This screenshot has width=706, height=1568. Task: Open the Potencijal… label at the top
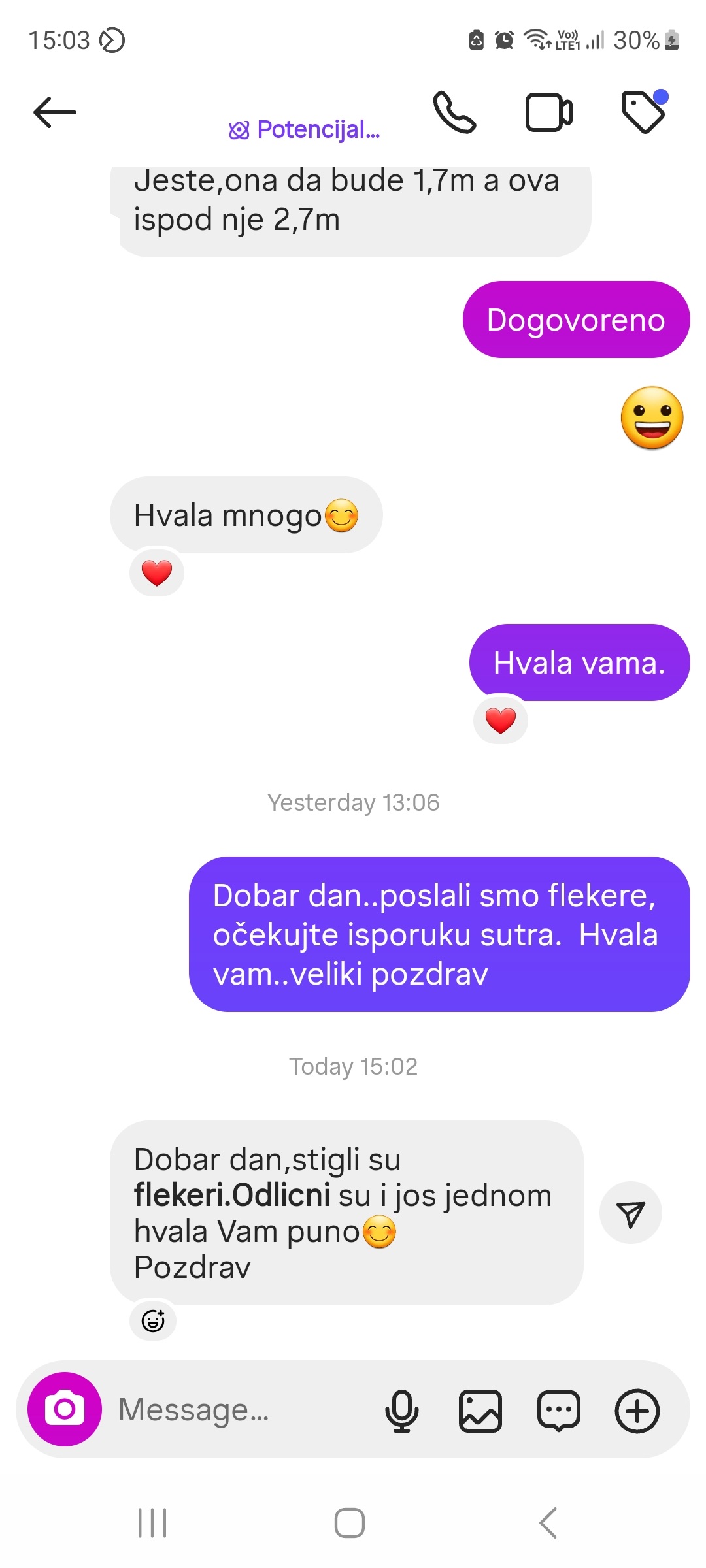click(305, 130)
